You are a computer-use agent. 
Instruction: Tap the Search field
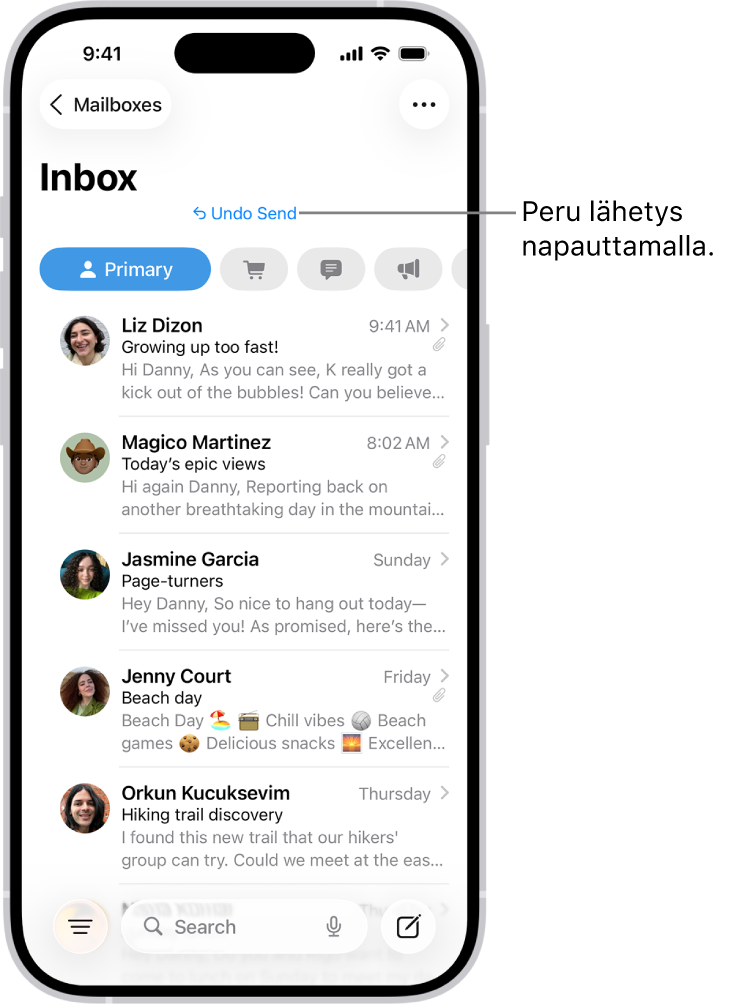(225, 927)
